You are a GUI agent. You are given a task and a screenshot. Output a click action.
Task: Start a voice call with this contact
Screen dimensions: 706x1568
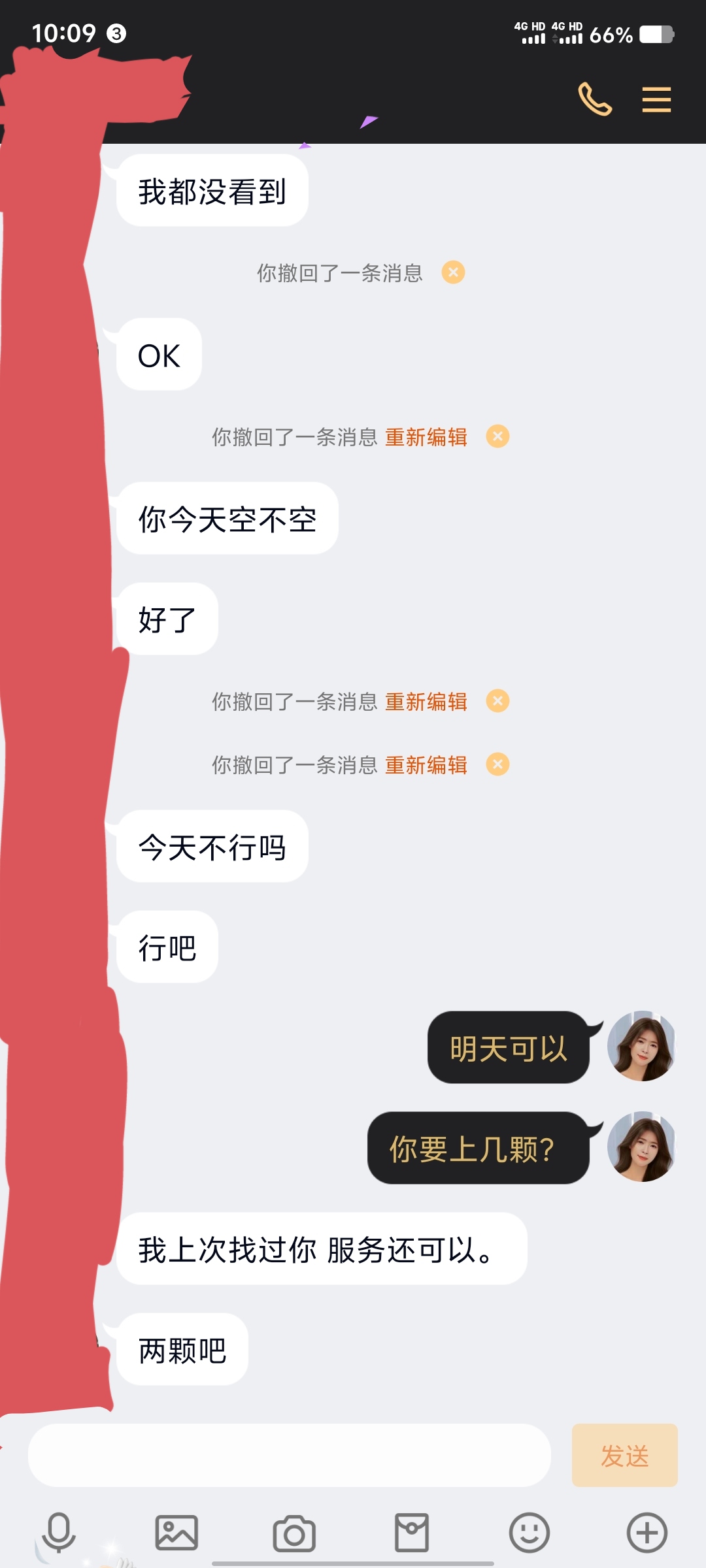coord(595,99)
